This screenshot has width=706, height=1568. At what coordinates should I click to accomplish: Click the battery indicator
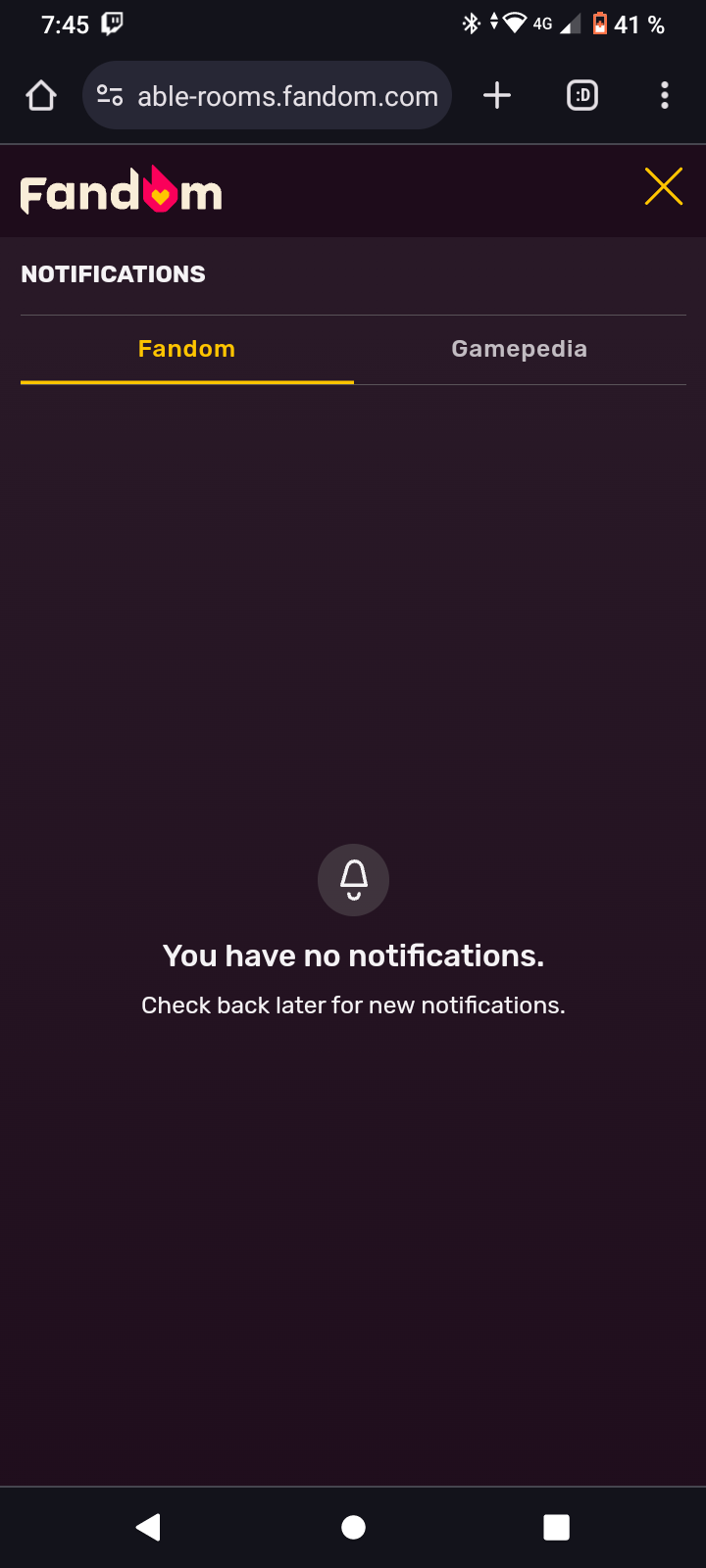pos(600,24)
